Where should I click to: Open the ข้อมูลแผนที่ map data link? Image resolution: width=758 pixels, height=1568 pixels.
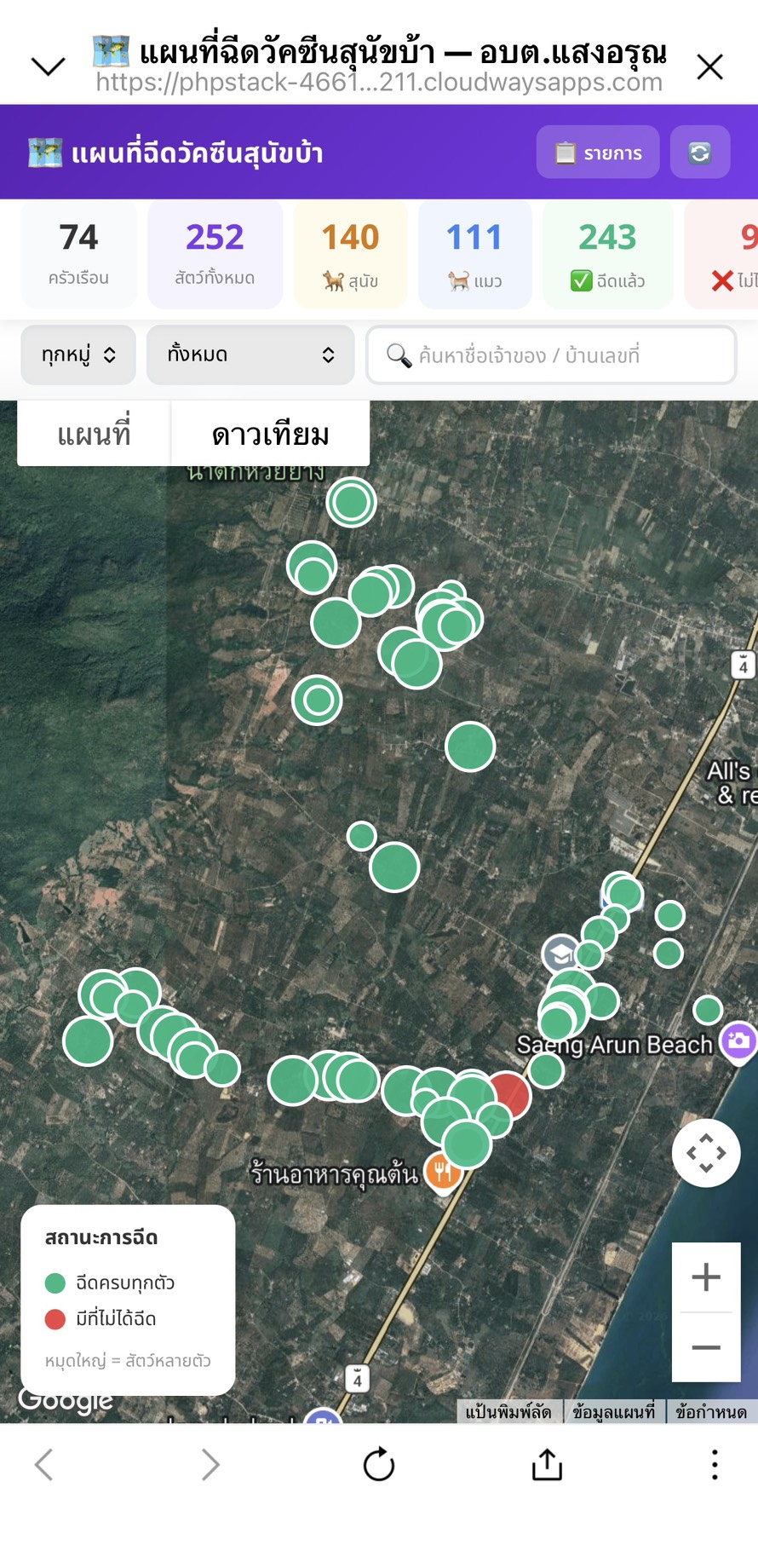pos(614,1412)
